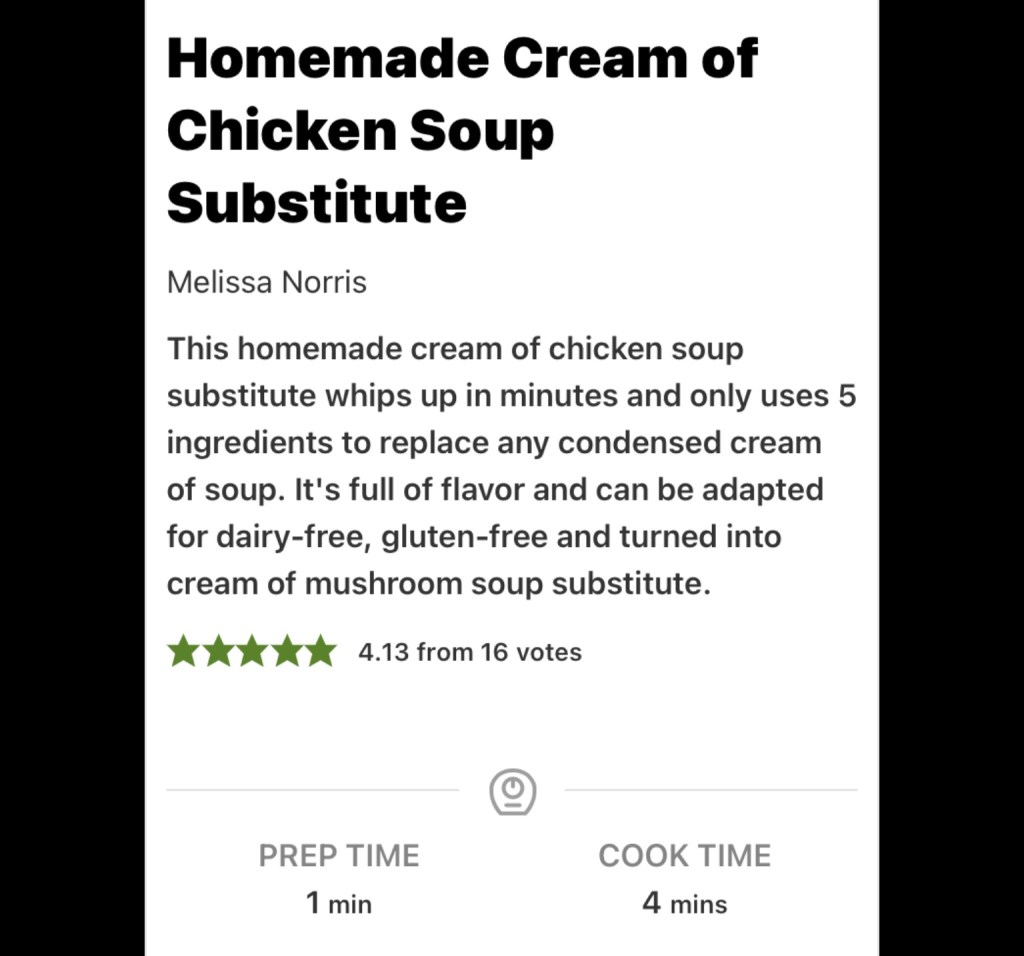This screenshot has height=956, width=1024.
Task: Rate the recipe with the fifth star
Action: [321, 652]
